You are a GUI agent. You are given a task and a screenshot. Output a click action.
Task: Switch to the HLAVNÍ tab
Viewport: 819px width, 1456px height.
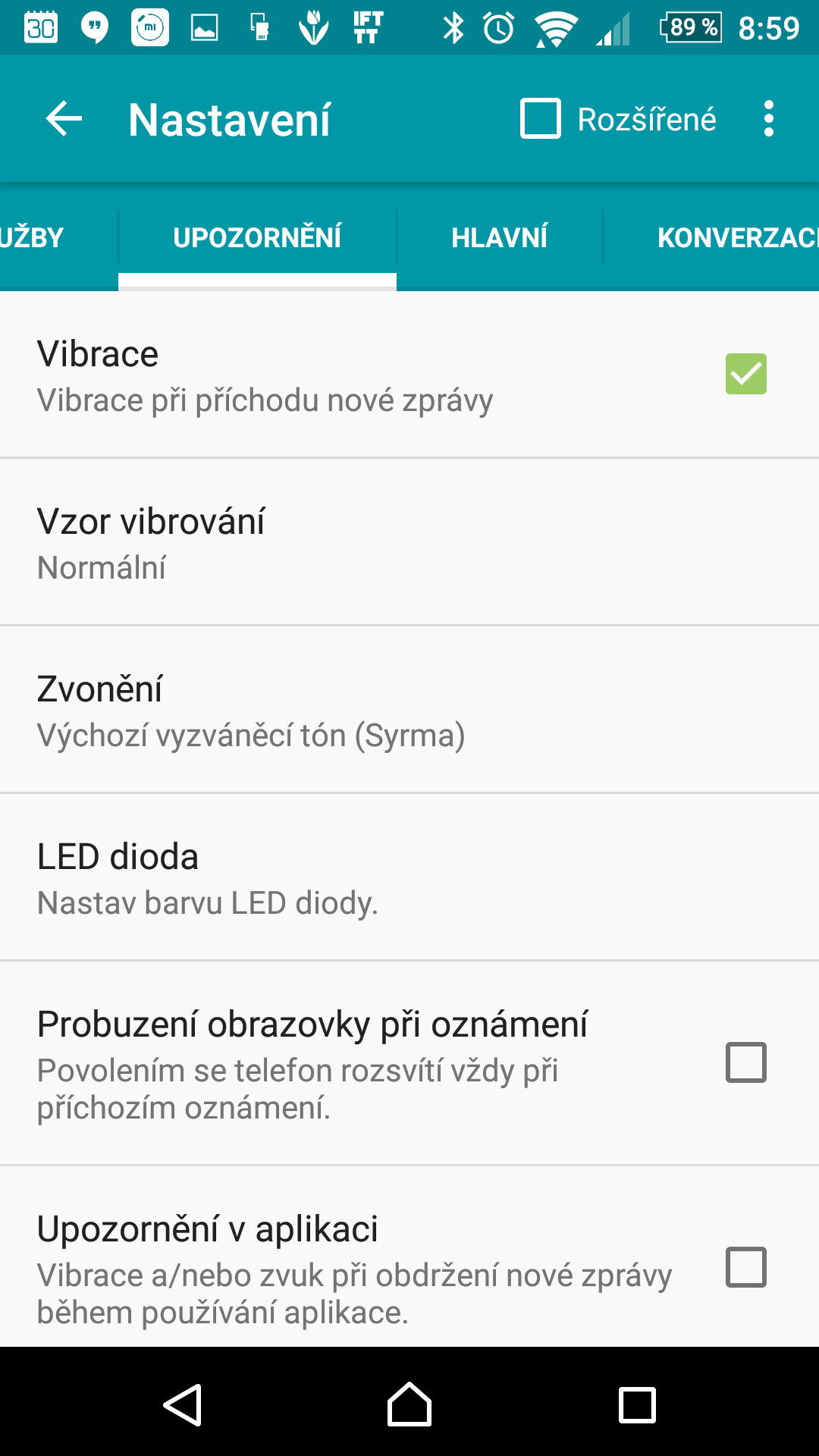(x=499, y=237)
